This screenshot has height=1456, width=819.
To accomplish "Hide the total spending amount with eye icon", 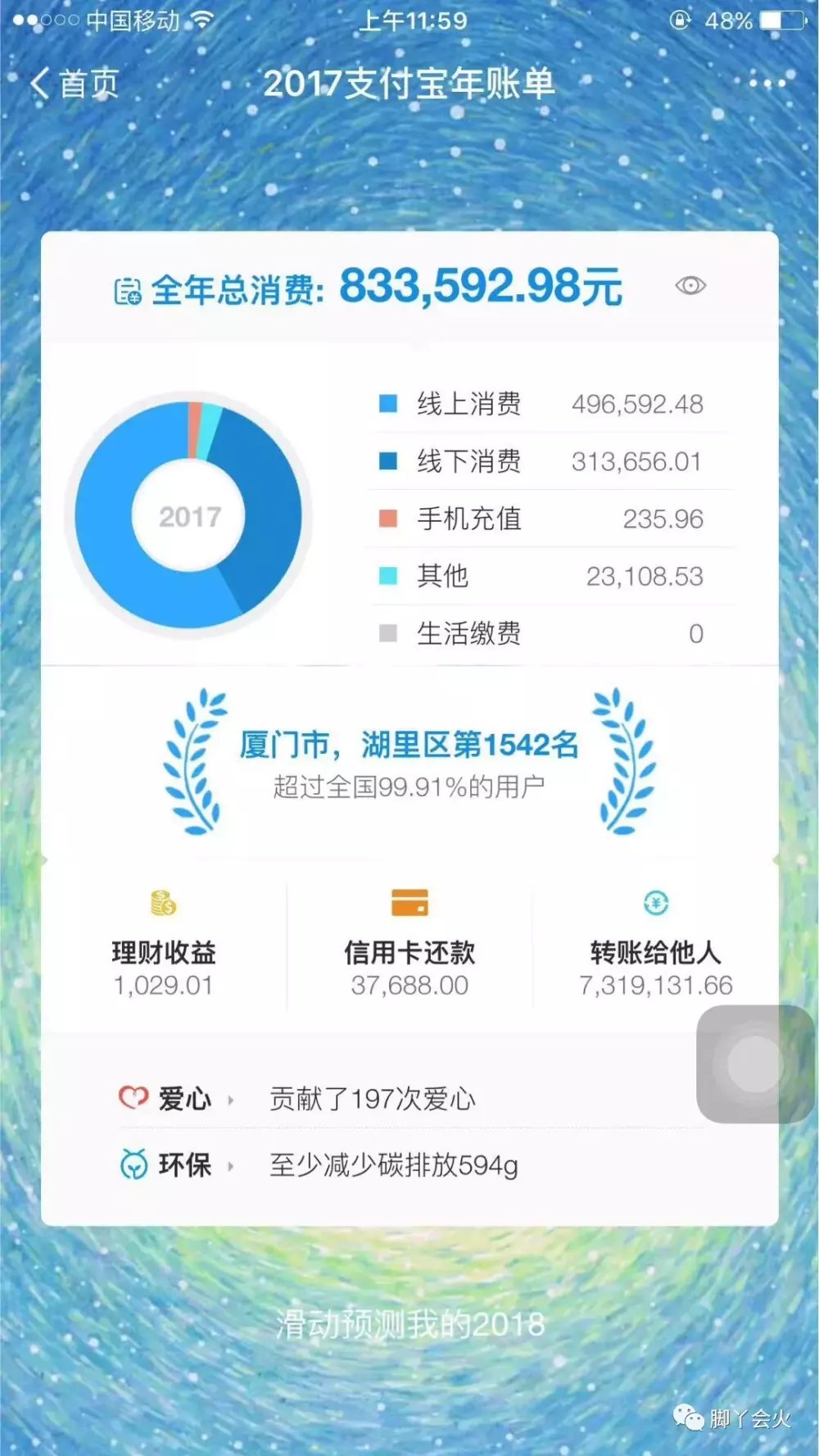I will (x=690, y=285).
